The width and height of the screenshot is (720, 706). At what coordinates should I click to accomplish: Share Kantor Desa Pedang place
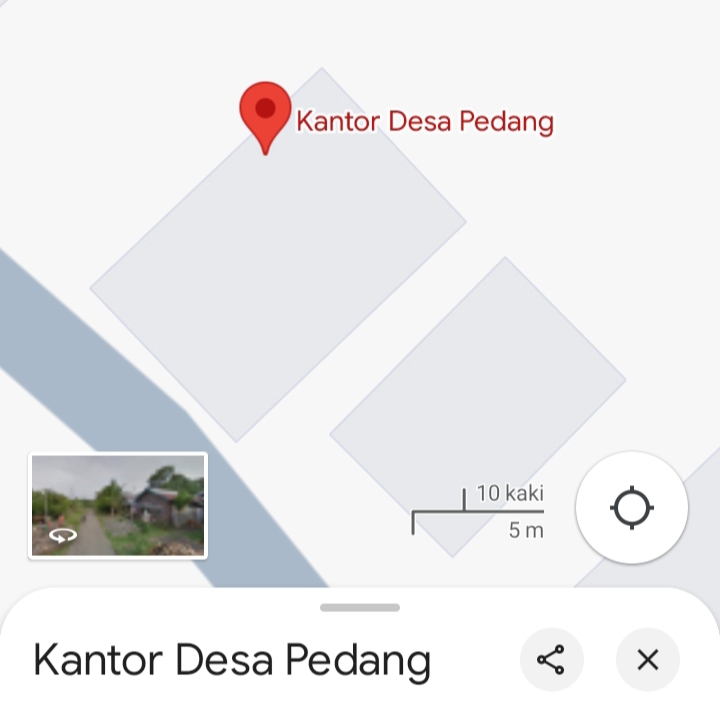pos(551,660)
